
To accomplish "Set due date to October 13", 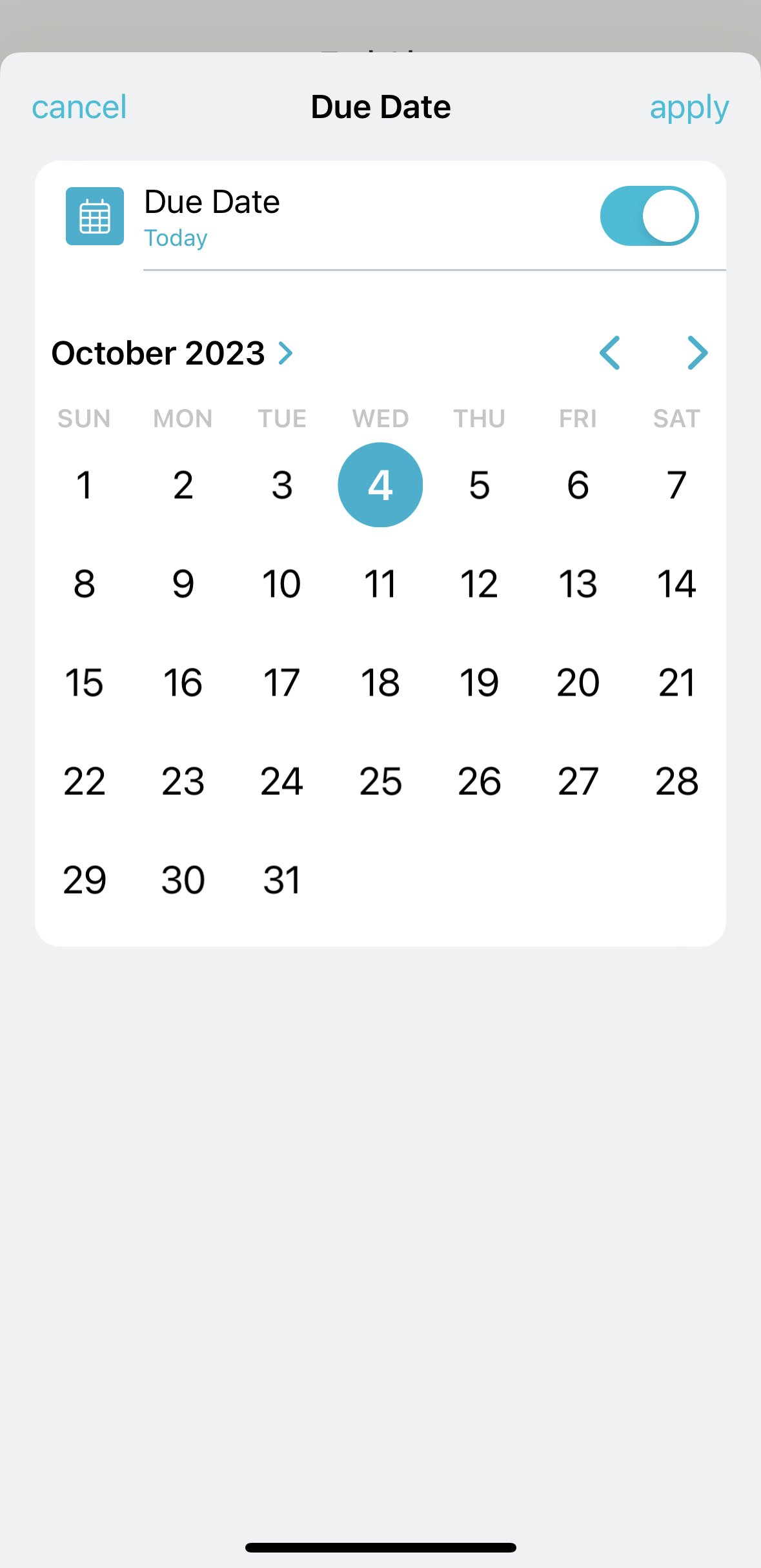I will pos(578,583).
